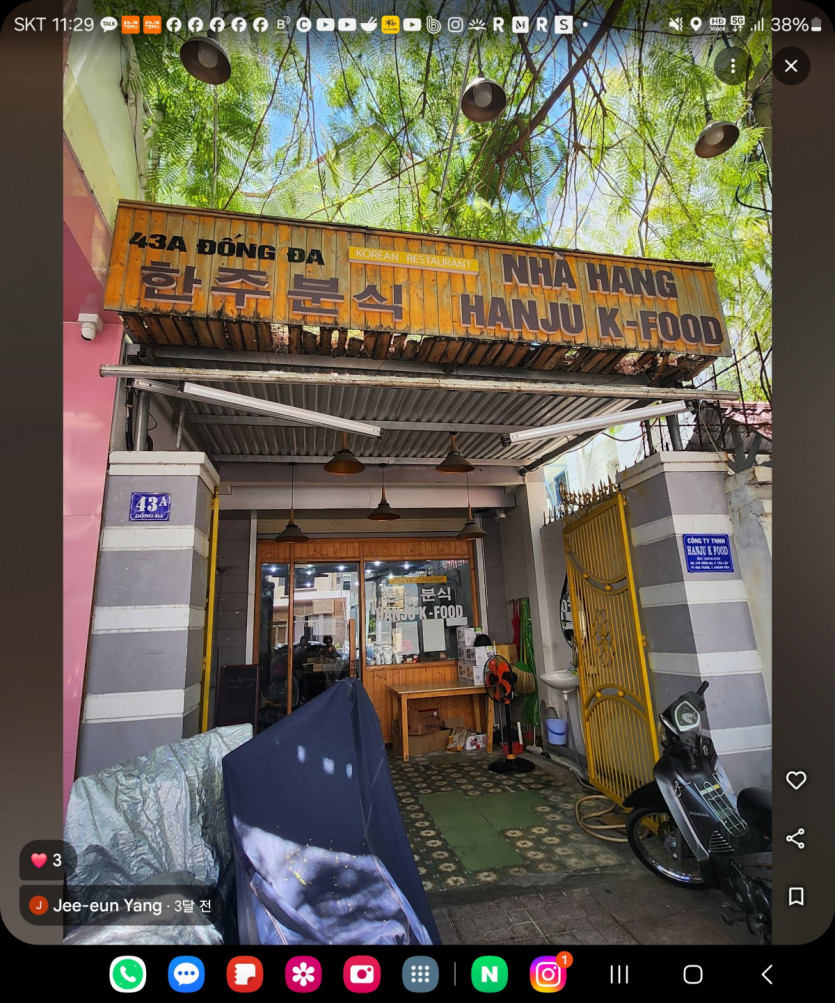
Task: Show recent apps
Action: pos(619,974)
